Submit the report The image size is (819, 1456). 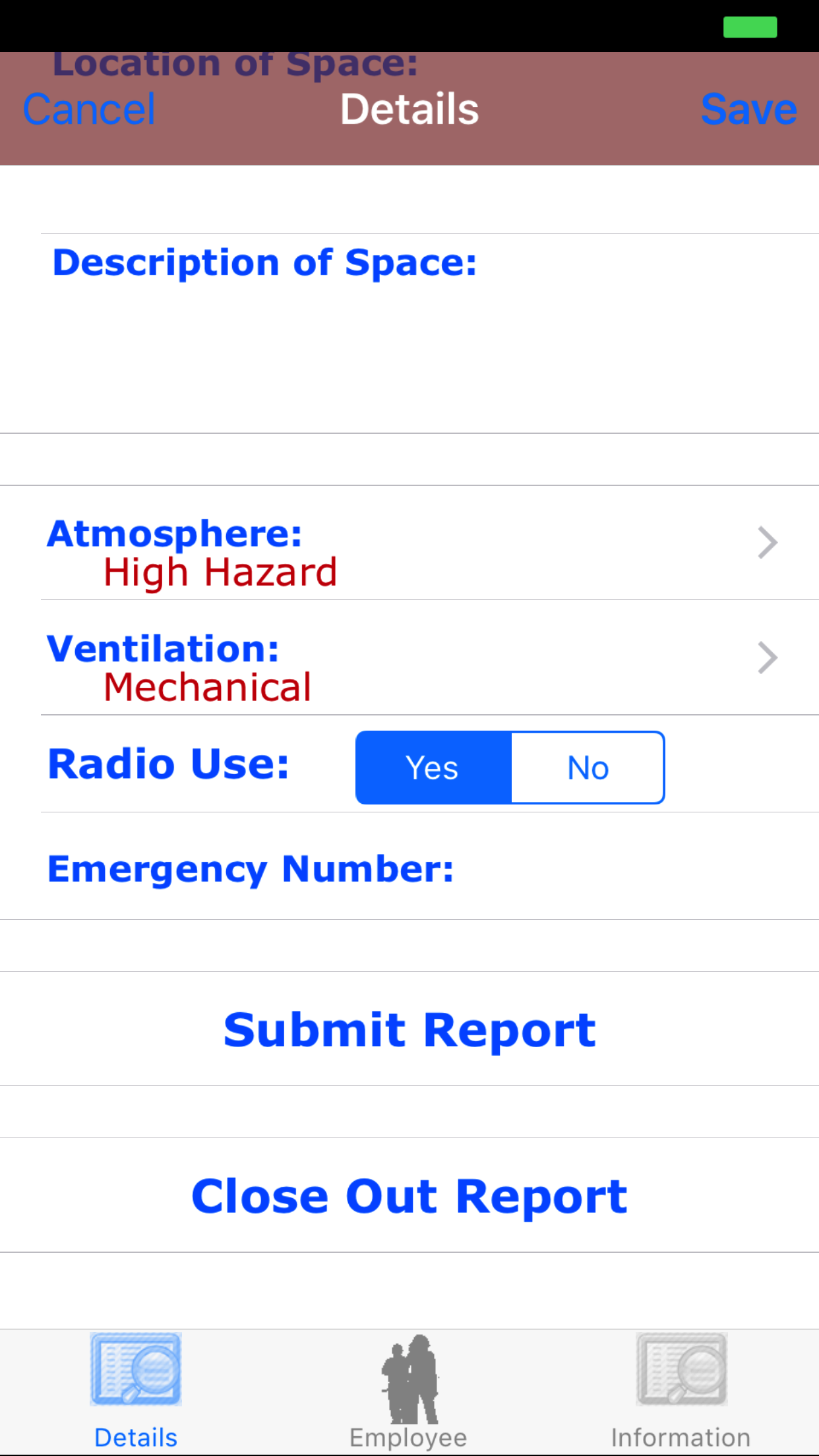tap(409, 1029)
